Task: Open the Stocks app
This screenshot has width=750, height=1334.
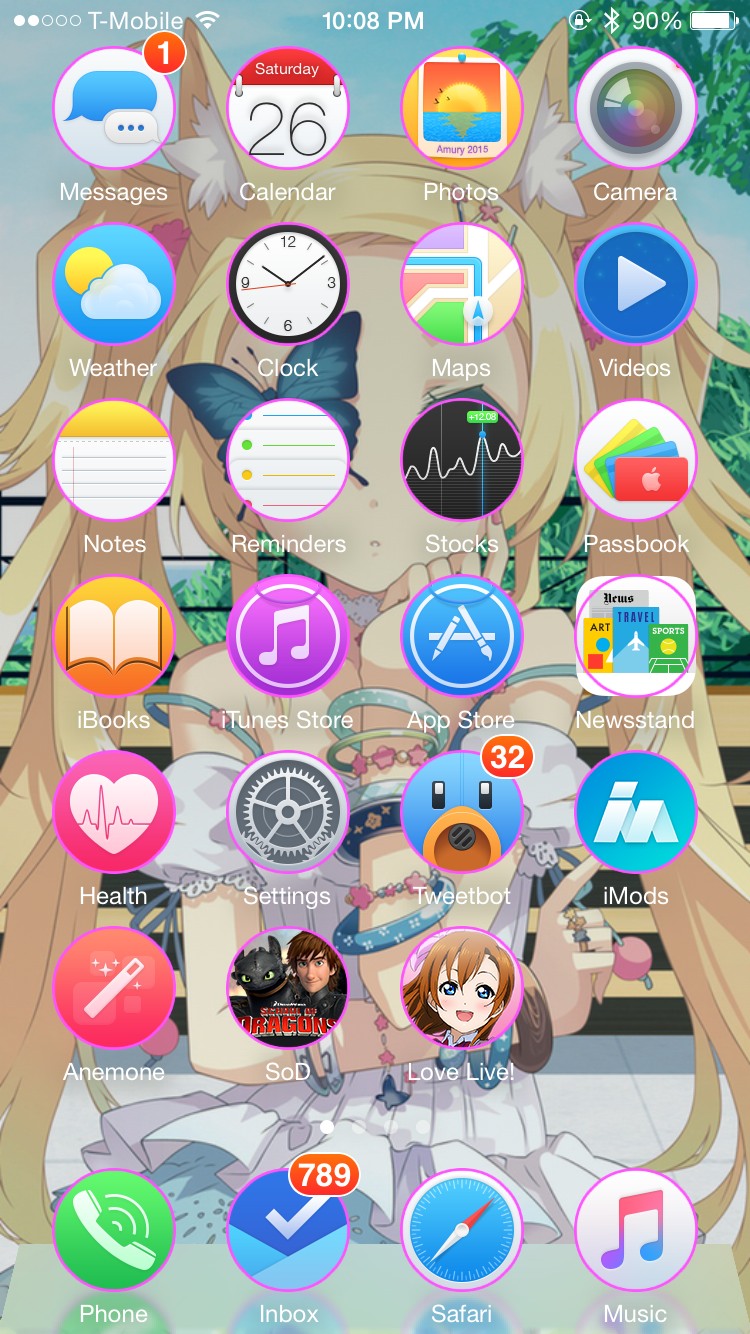Action: tap(461, 460)
